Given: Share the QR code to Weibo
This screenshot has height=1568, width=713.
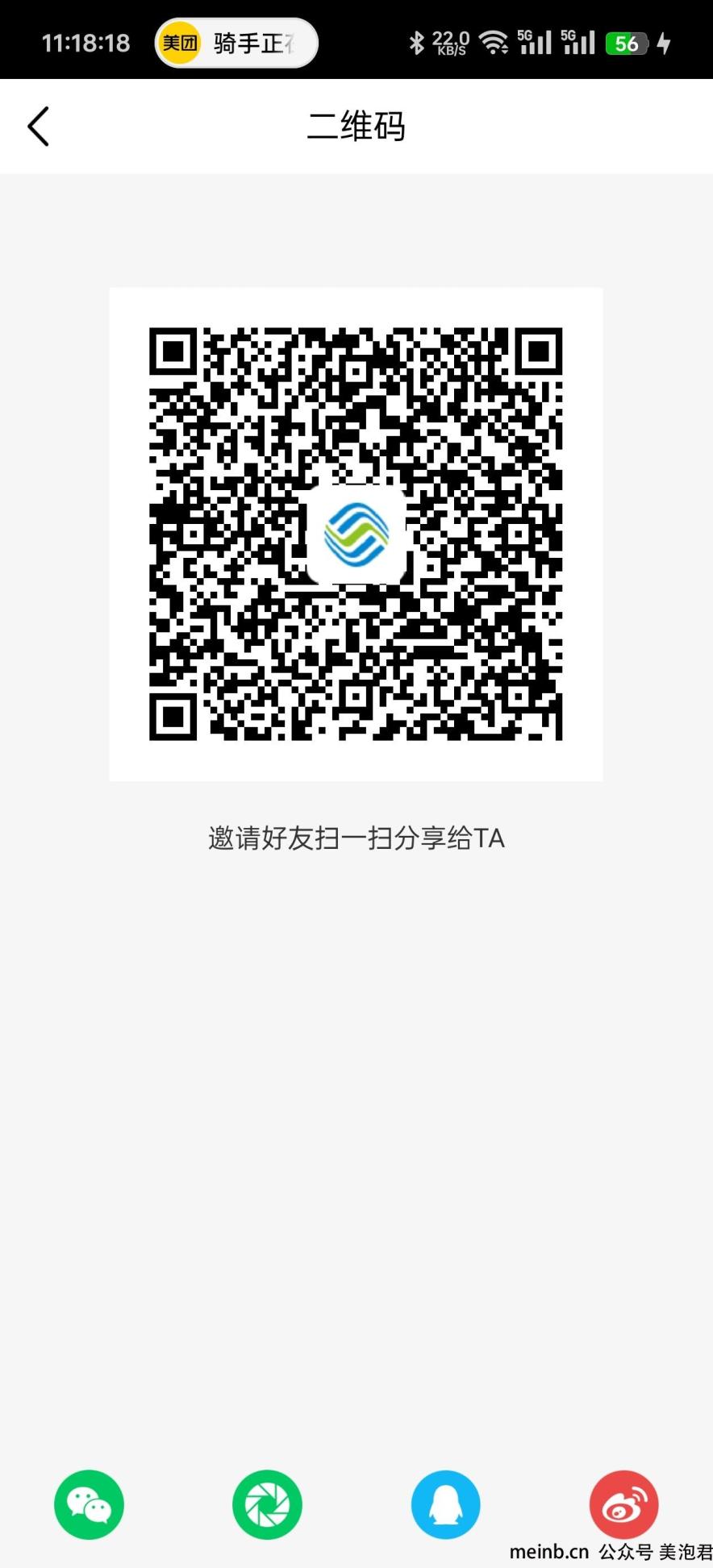Looking at the screenshot, I should click(623, 1504).
